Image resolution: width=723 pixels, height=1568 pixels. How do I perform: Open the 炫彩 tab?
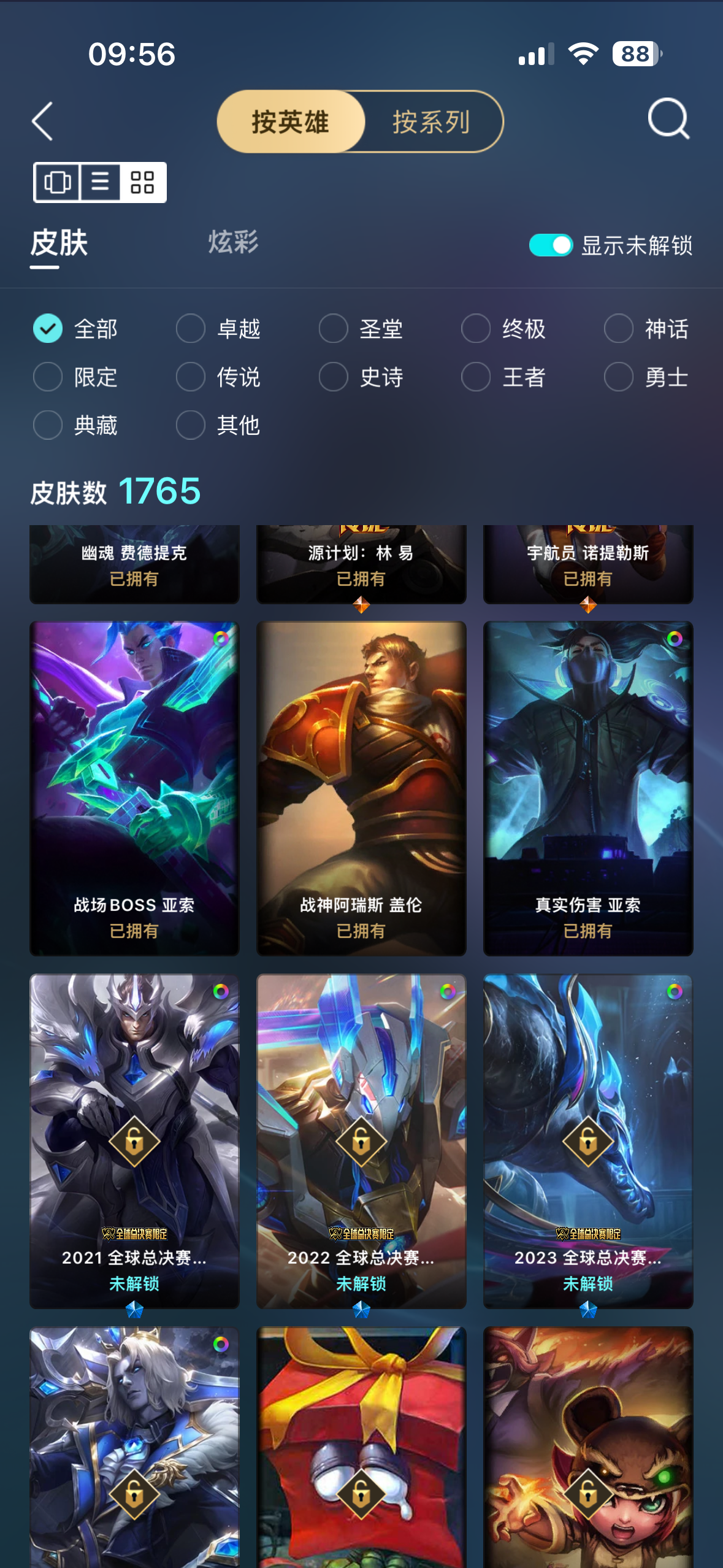[233, 242]
